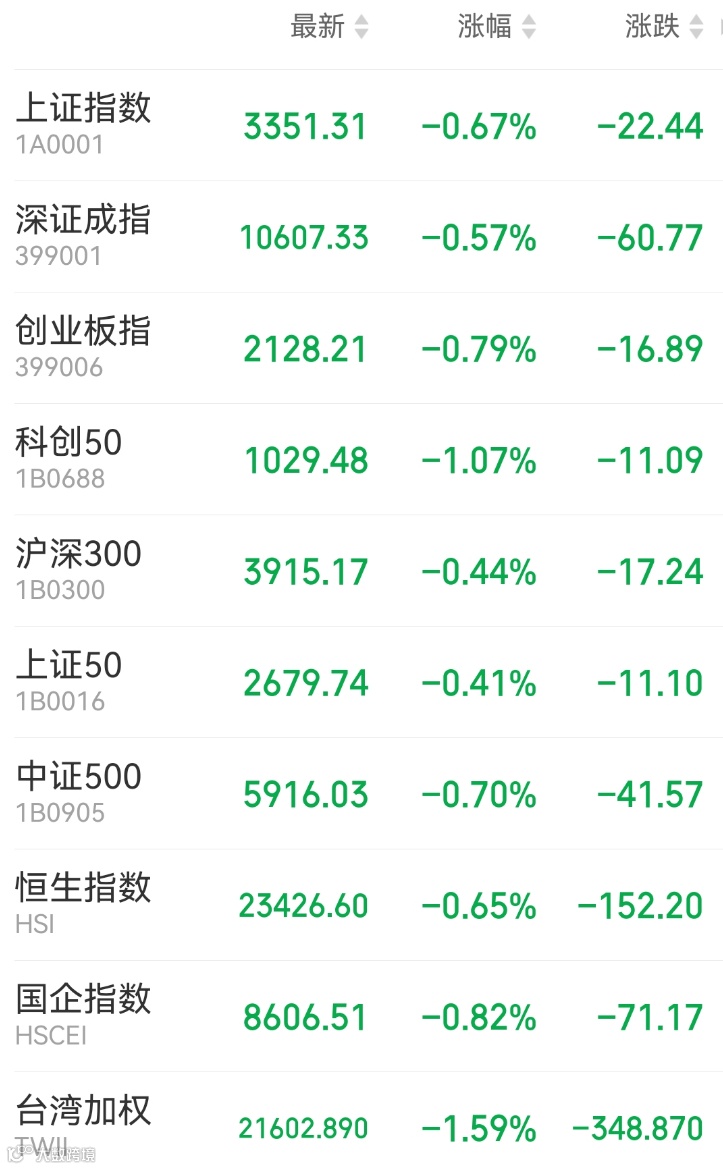Sort indices by 涨幅 column
Viewport: 723px width, 1169px height.
[x=496, y=26]
